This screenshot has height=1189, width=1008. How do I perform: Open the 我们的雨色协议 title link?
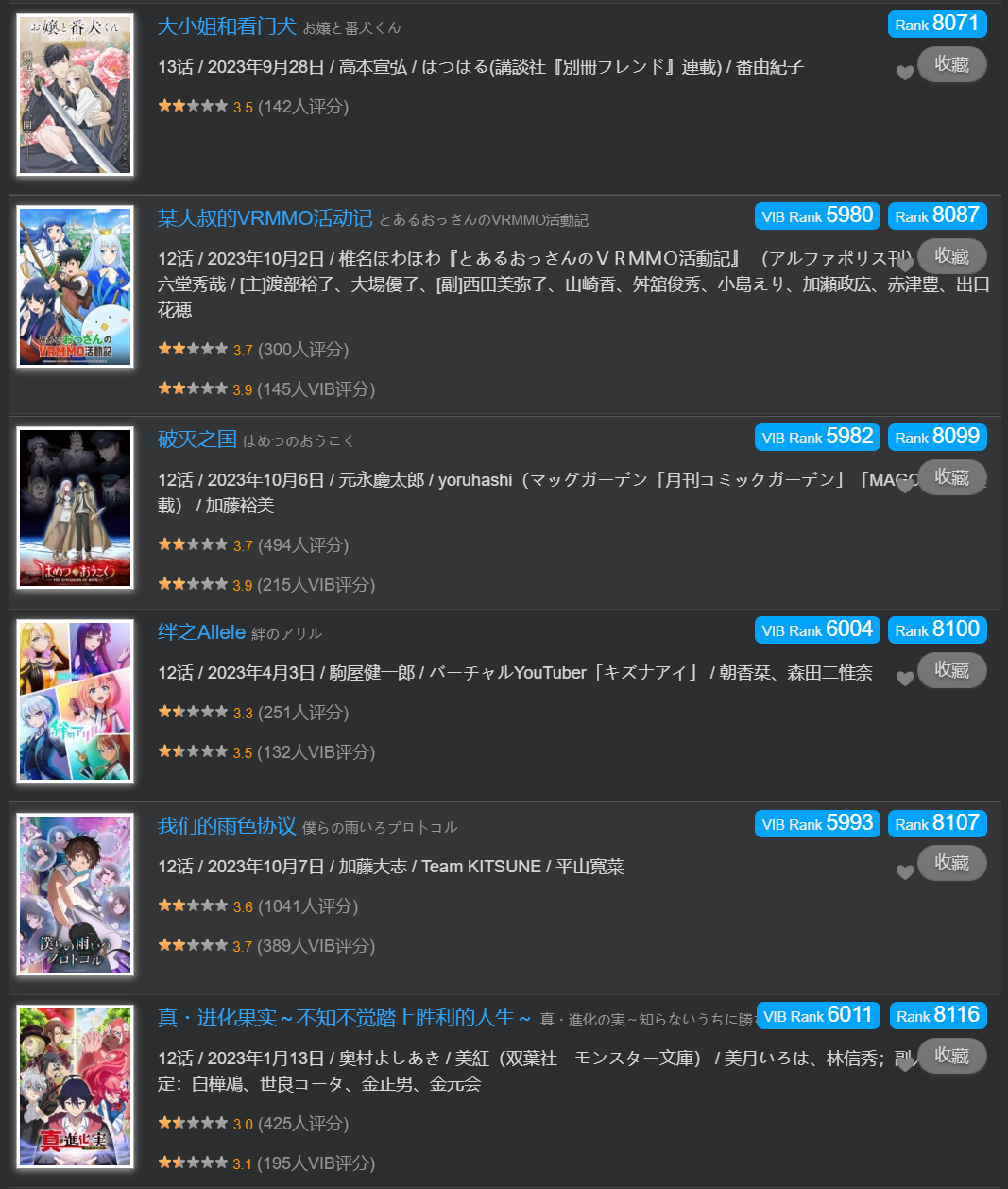(x=227, y=826)
